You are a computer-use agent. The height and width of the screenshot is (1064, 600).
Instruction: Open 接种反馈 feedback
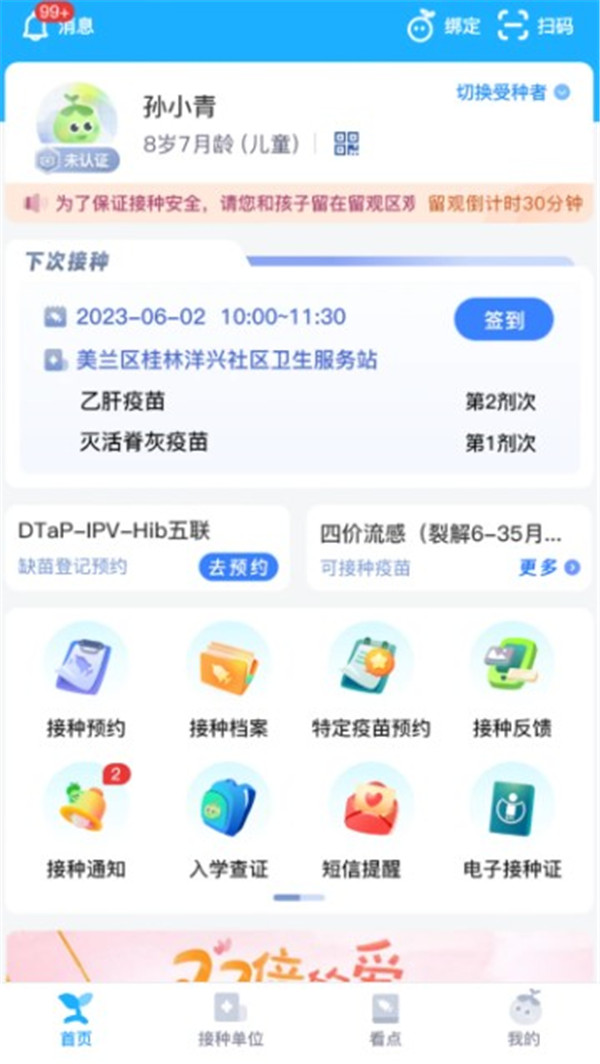[x=512, y=680]
